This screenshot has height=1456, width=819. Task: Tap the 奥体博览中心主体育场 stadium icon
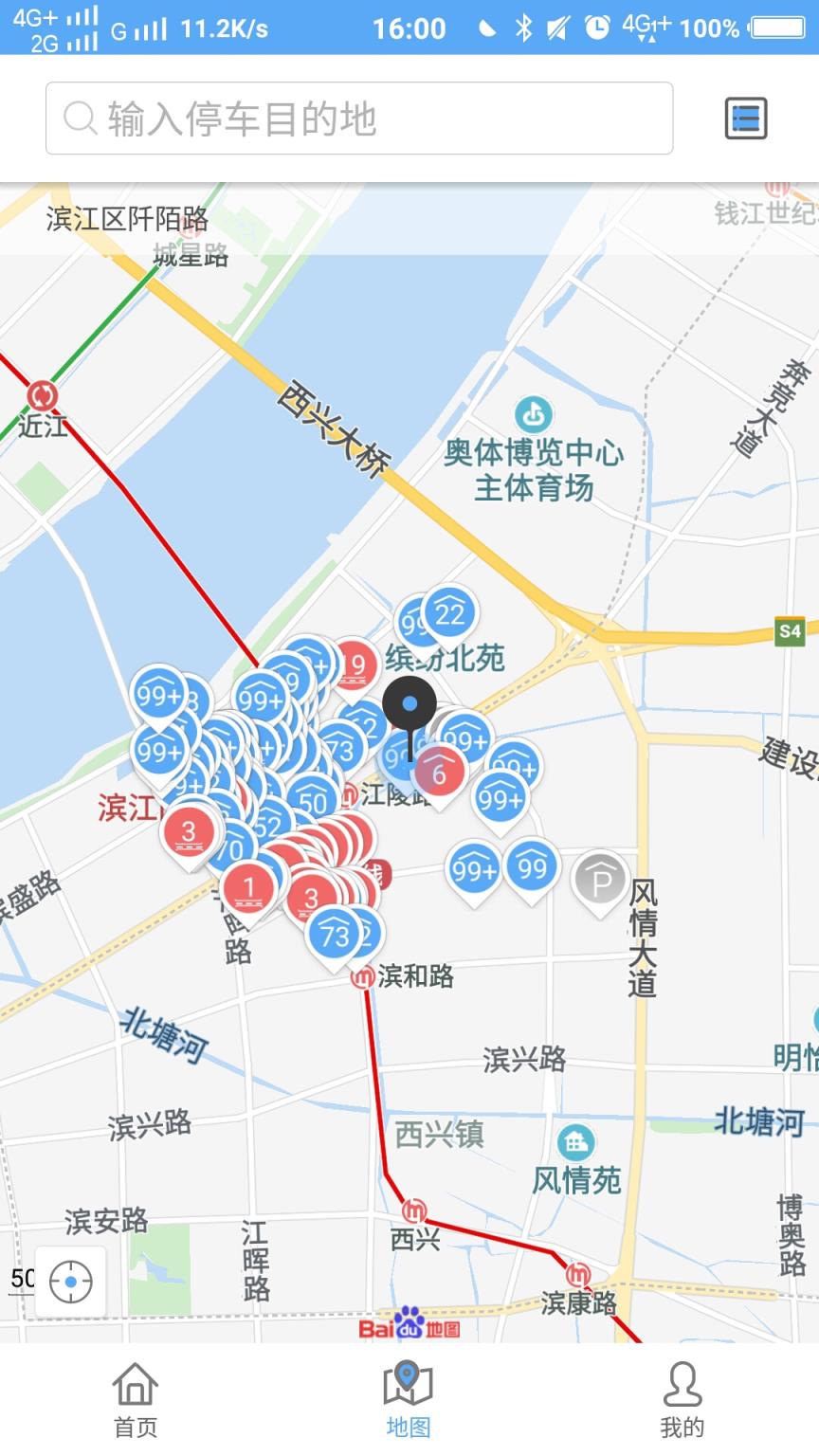point(533,414)
